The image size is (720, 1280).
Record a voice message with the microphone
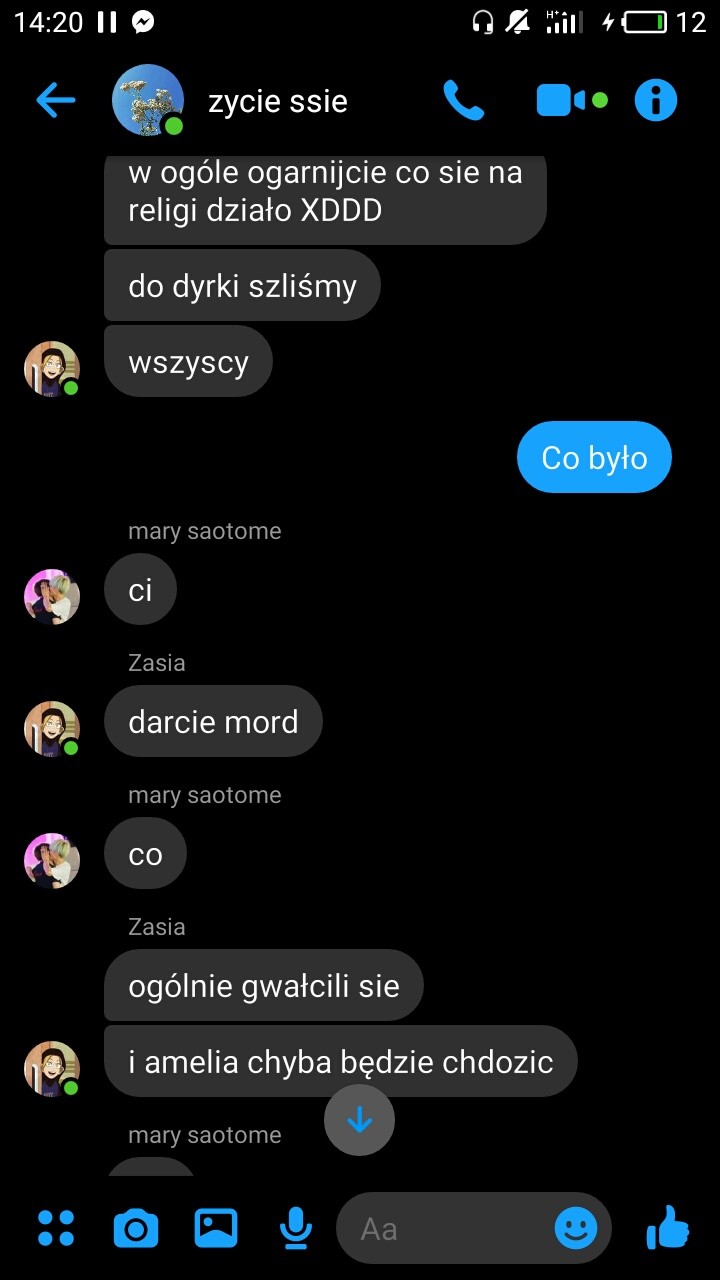pyautogui.click(x=295, y=1228)
